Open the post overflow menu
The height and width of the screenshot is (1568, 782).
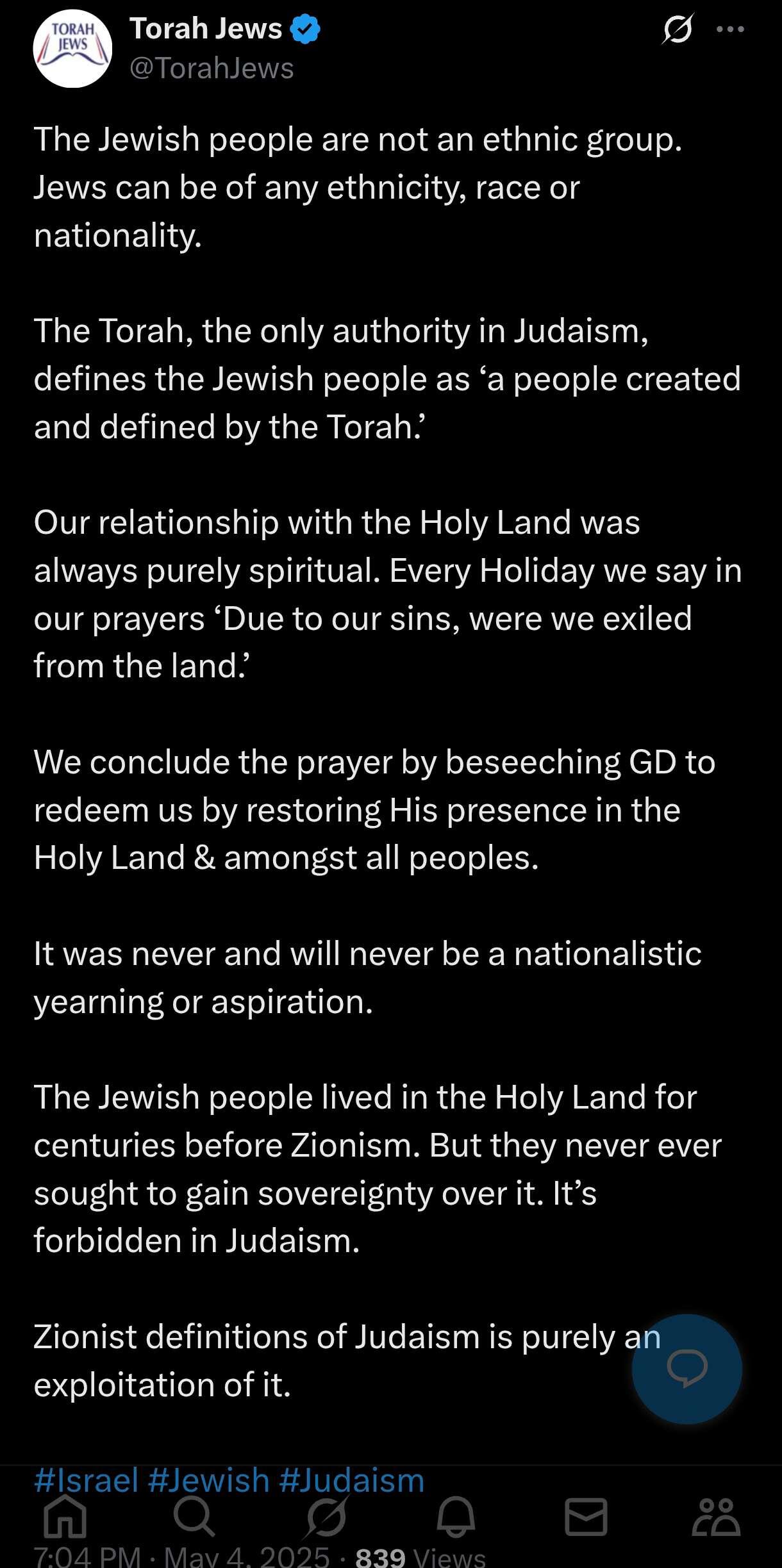point(730,29)
